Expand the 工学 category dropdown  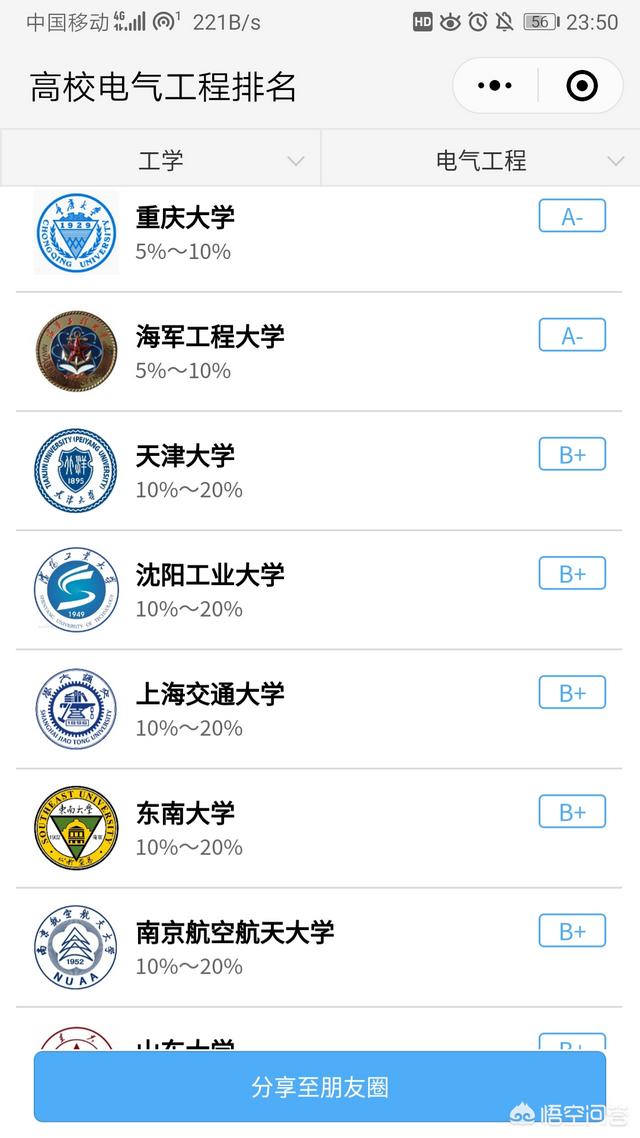tap(160, 160)
